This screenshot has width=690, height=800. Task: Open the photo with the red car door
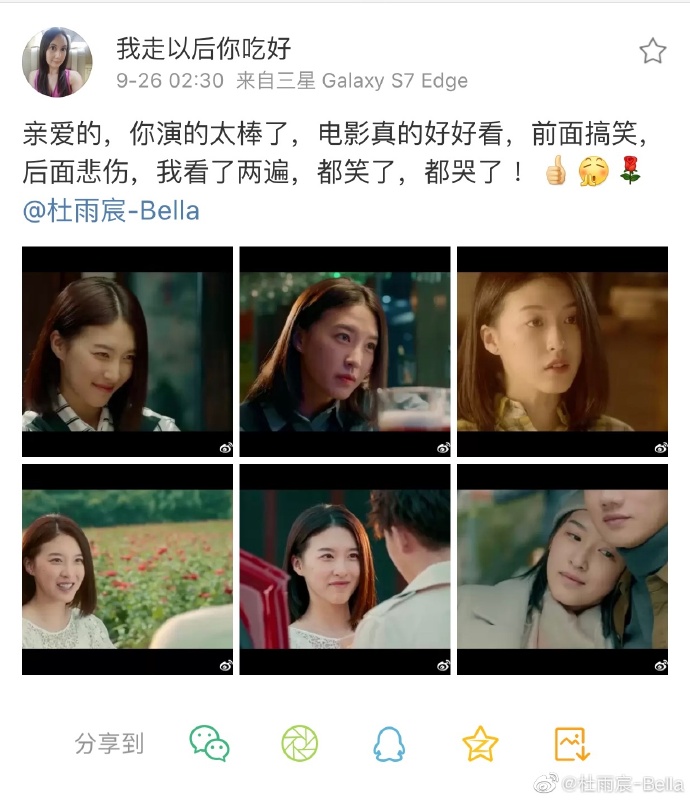pyautogui.click(x=345, y=569)
